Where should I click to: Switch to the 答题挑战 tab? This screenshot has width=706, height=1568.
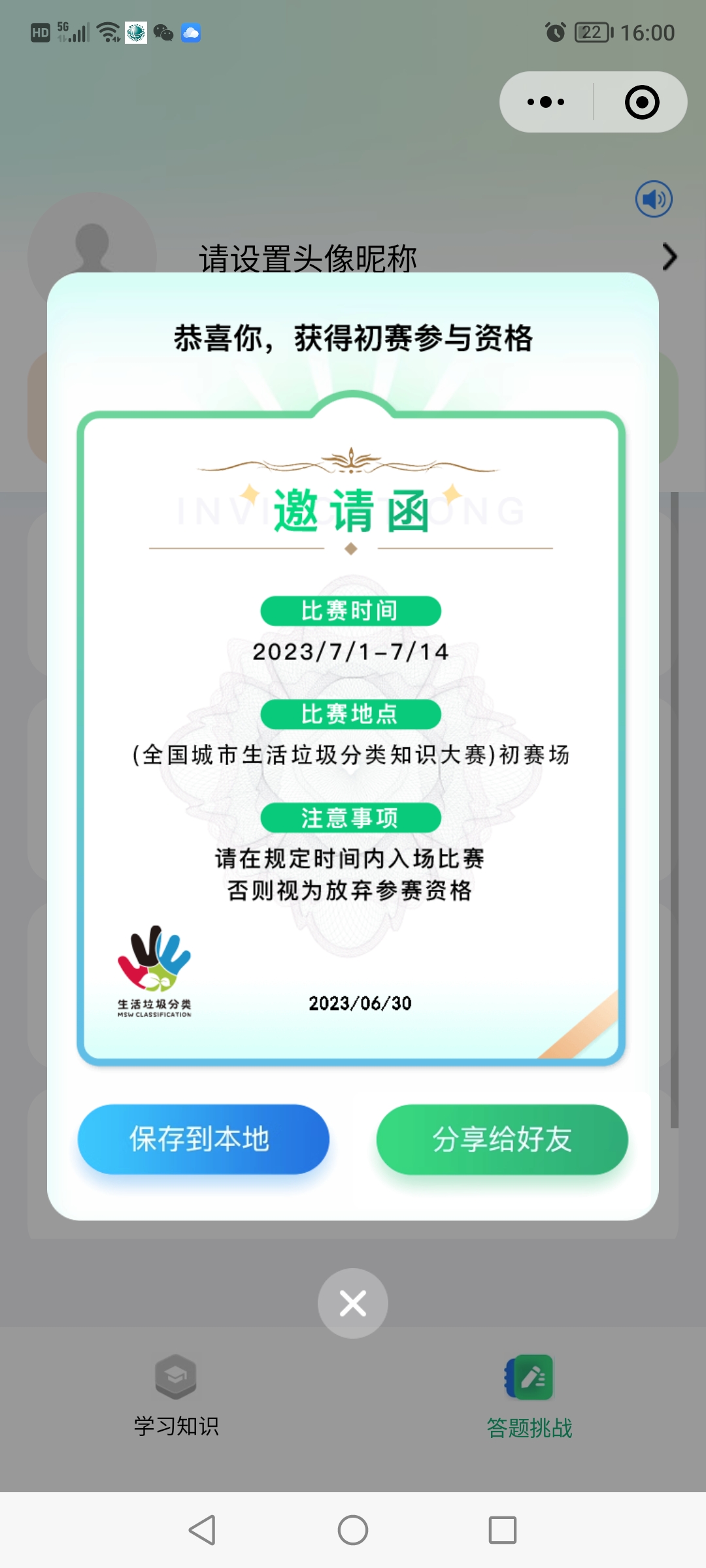[529, 1395]
